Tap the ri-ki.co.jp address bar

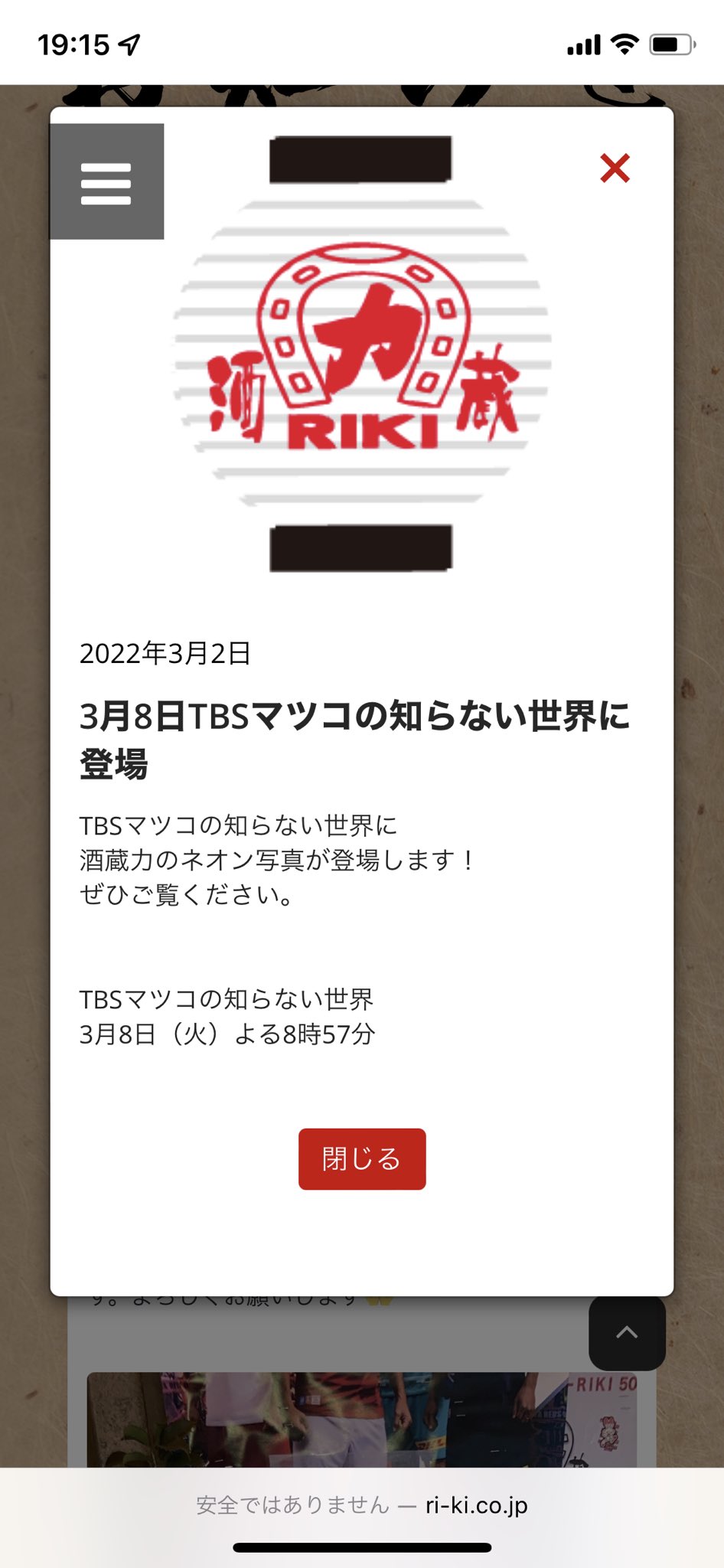coord(362,1505)
